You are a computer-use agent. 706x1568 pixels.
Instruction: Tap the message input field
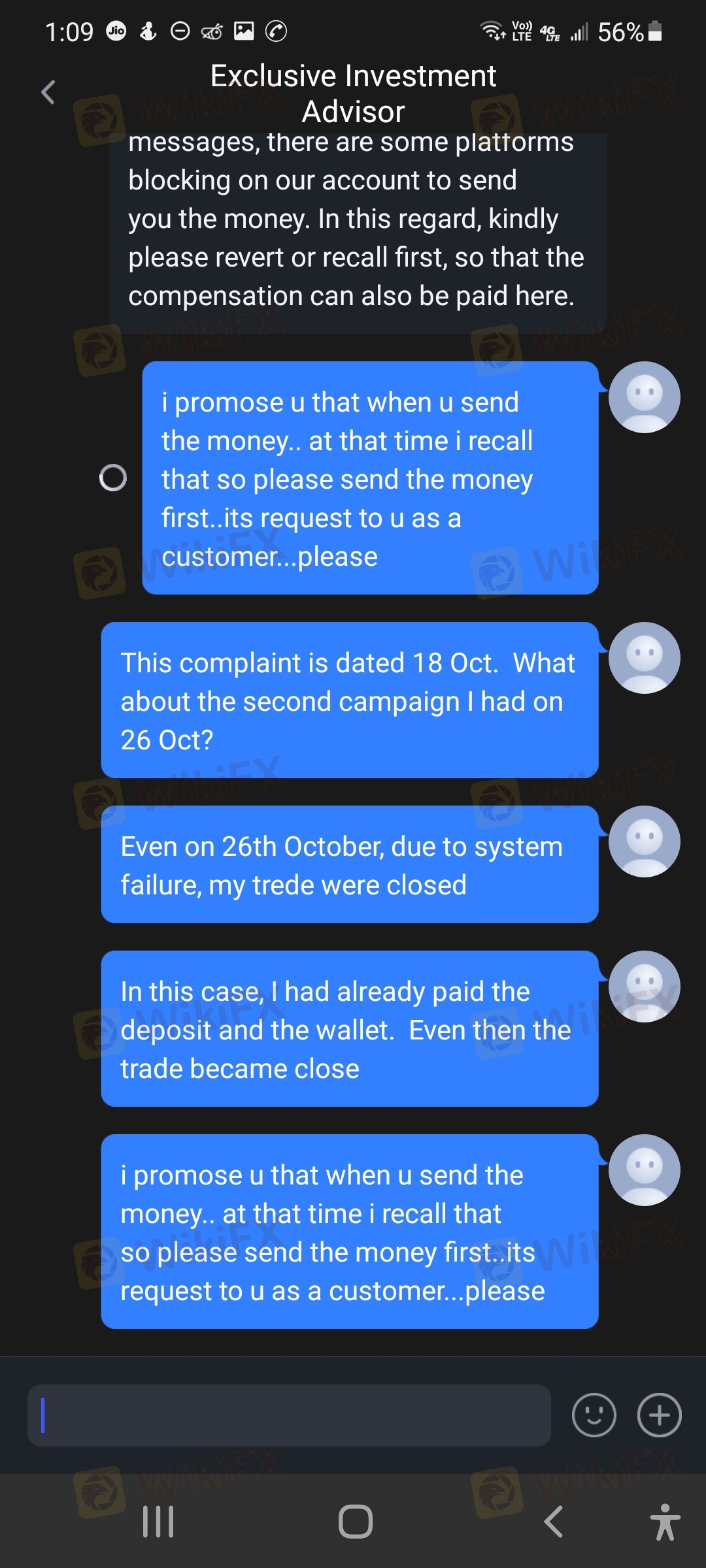point(289,1415)
